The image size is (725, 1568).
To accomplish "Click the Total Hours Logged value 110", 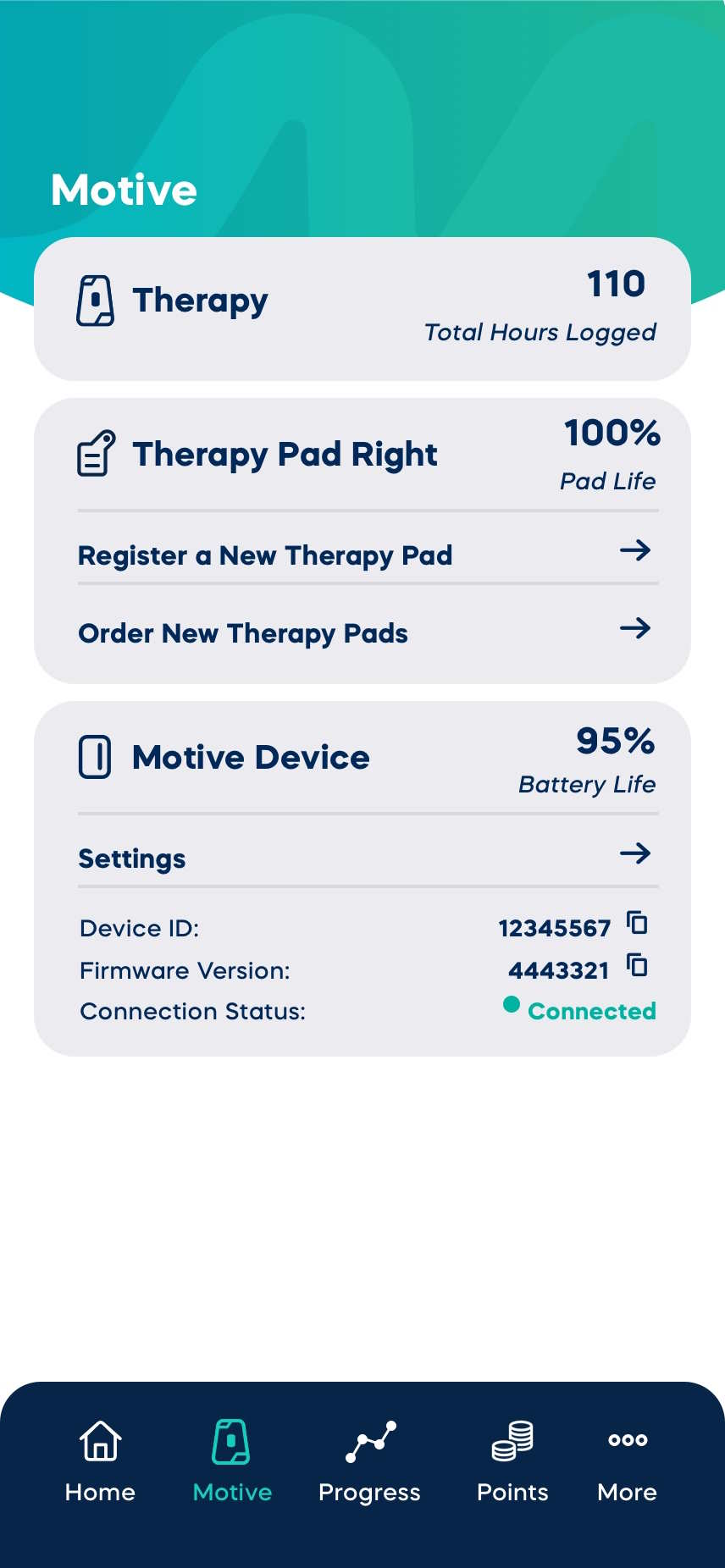I will [616, 284].
